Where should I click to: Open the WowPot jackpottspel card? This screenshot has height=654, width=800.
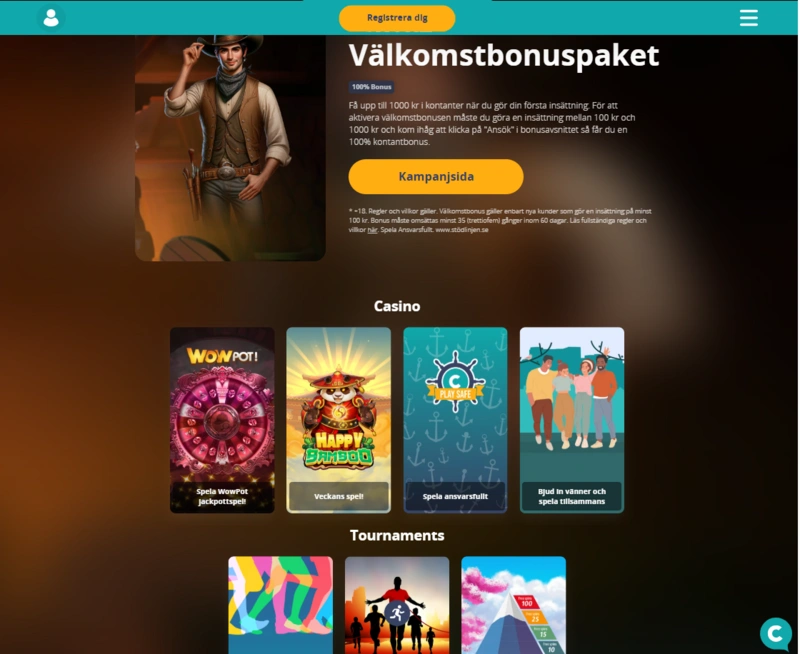point(222,420)
